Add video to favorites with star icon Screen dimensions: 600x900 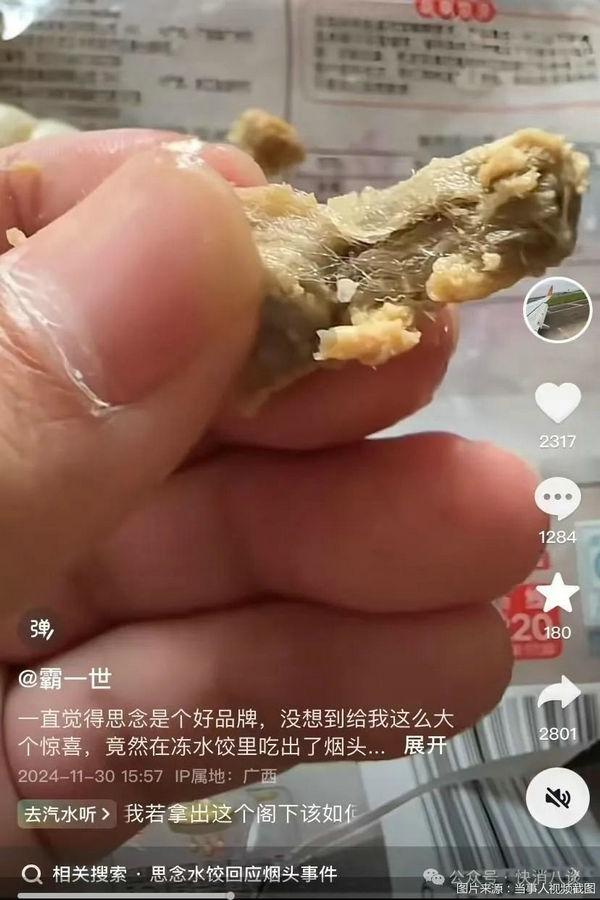[x=557, y=594]
